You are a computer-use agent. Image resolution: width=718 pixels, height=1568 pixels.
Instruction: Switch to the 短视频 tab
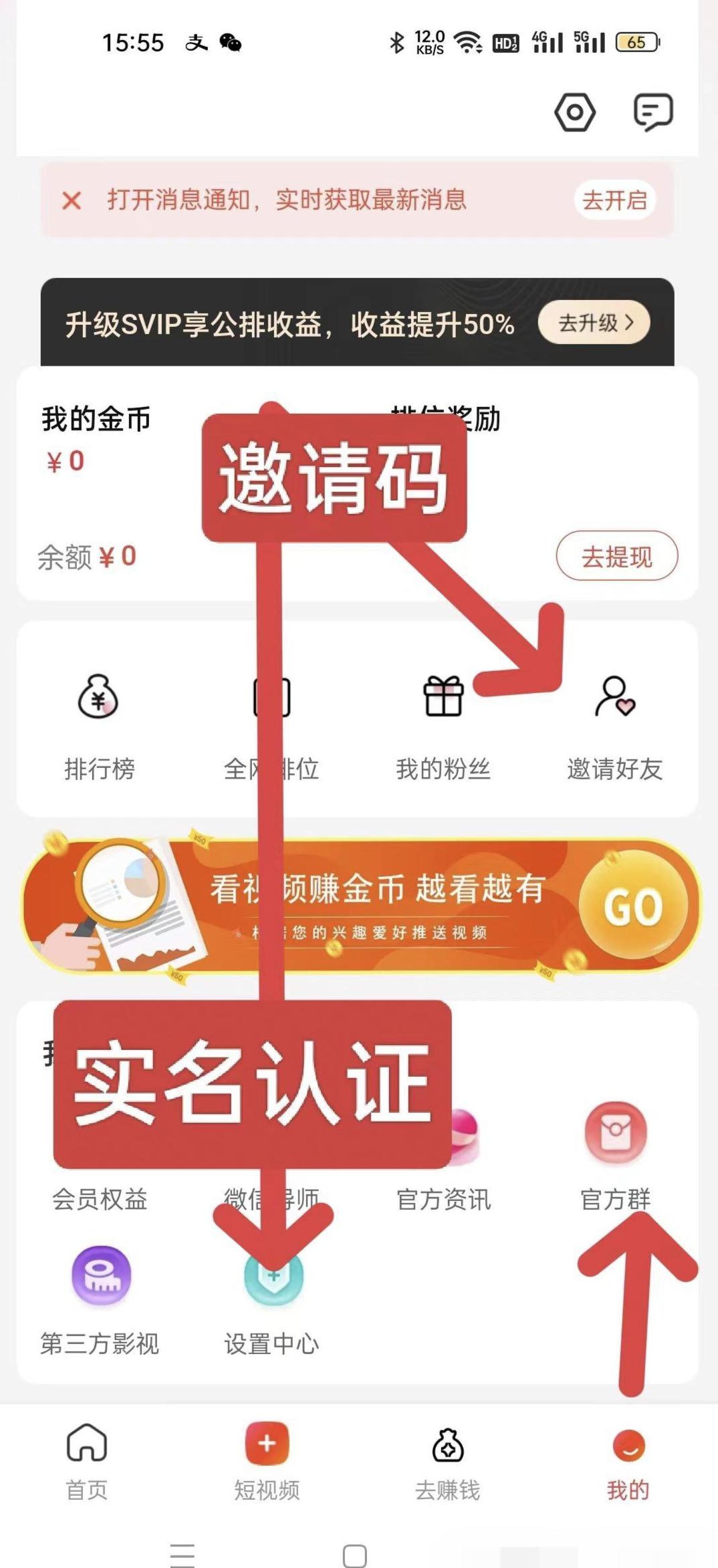coord(267,1461)
